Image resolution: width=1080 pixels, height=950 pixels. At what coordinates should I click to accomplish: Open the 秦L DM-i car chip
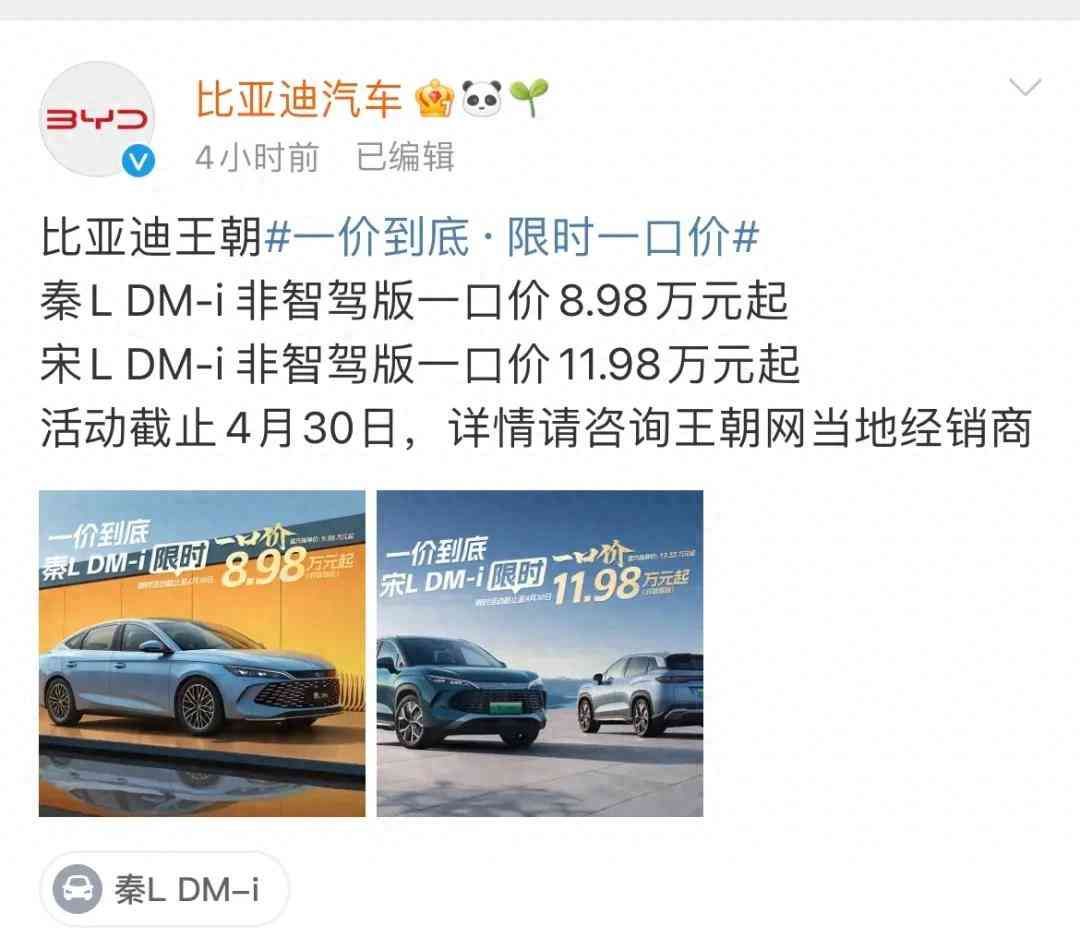(x=165, y=890)
